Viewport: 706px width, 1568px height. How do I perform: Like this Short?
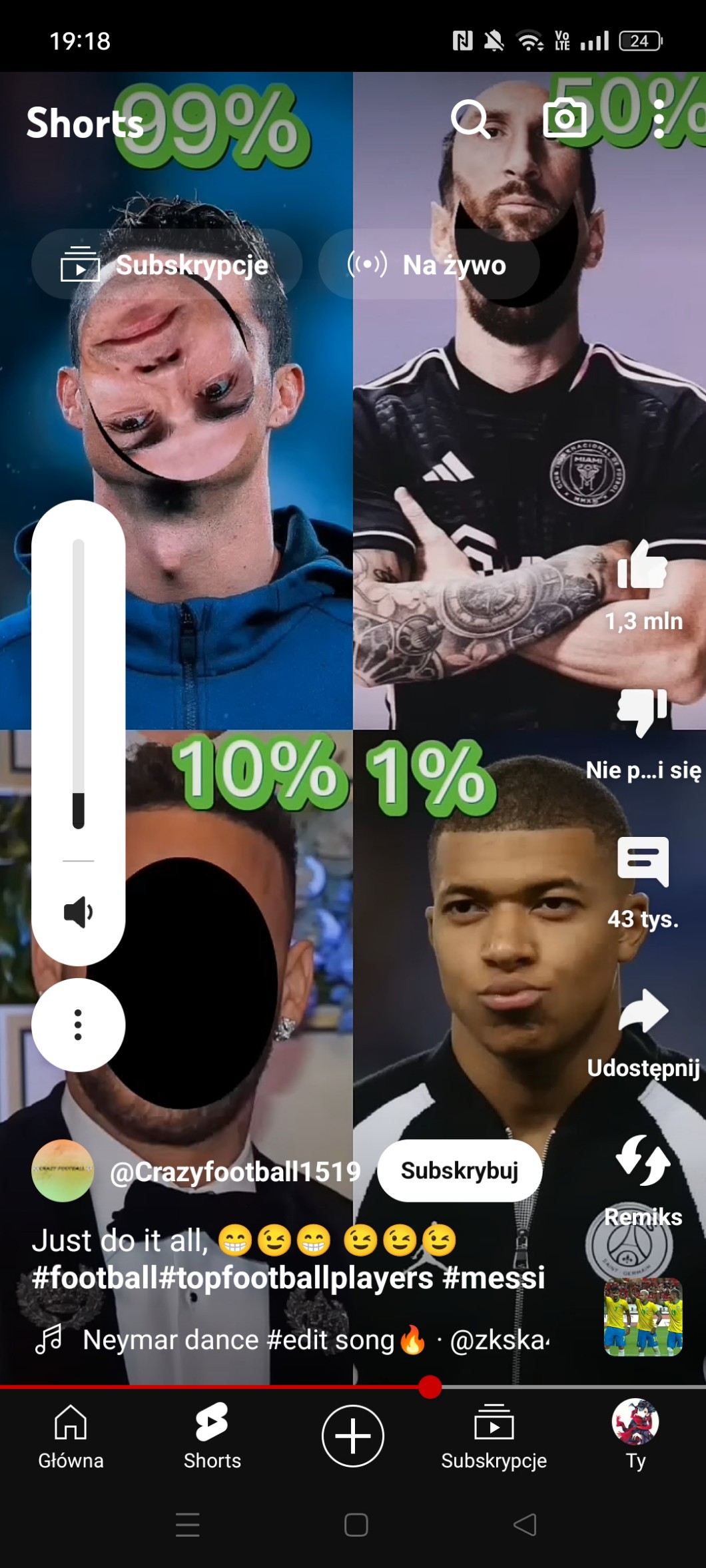643,565
